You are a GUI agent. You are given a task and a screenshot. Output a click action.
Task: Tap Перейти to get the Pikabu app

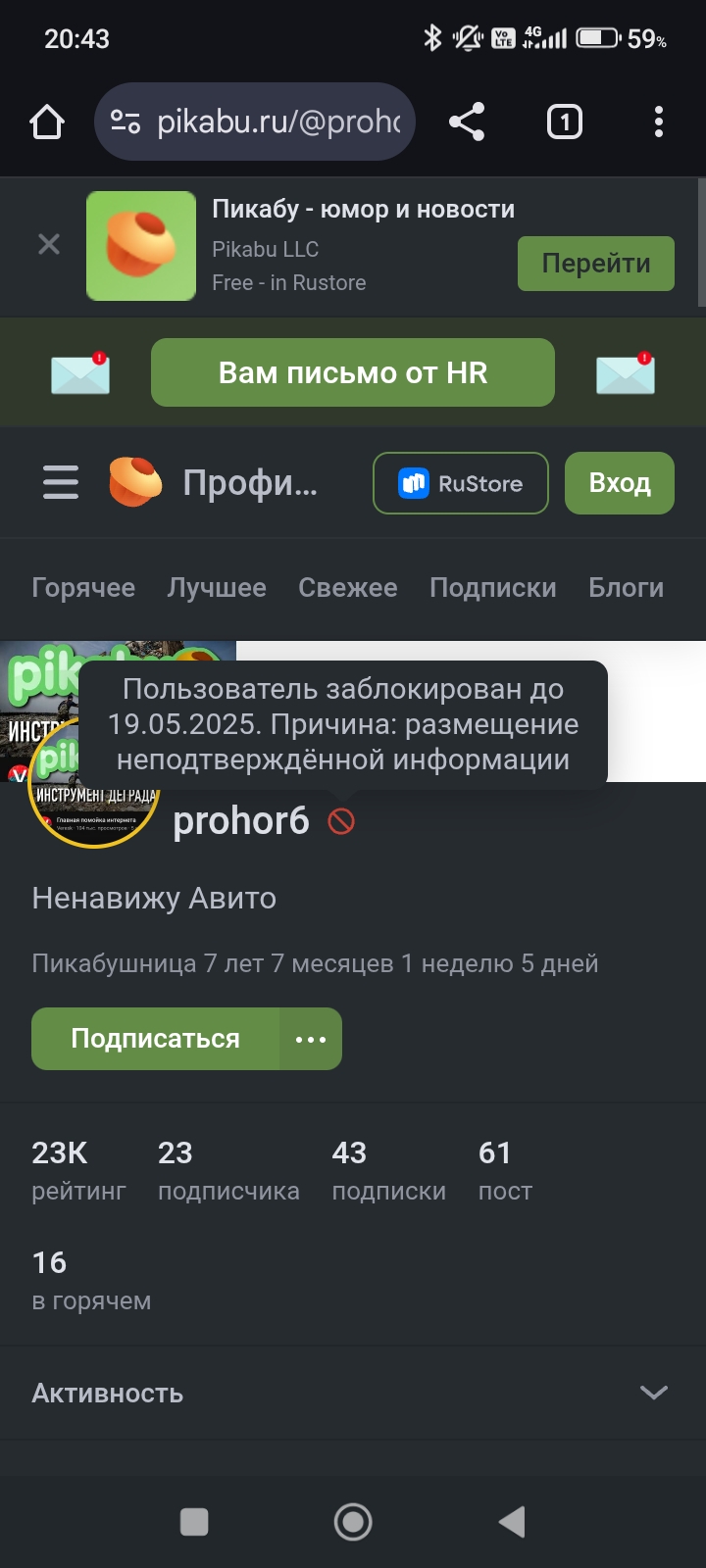coord(595,264)
